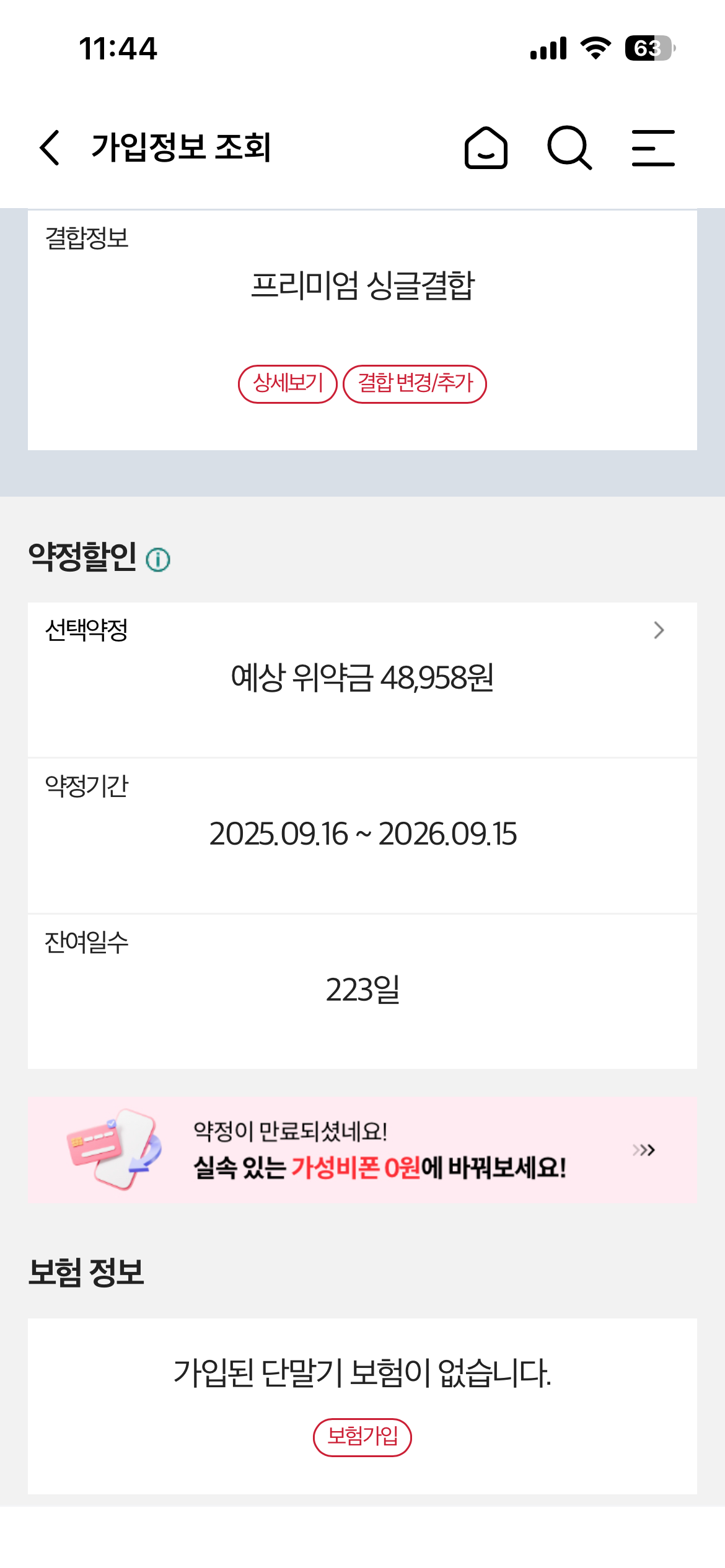Select the 결합 변경/추가 button
The image size is (725, 1568).
pos(415,384)
